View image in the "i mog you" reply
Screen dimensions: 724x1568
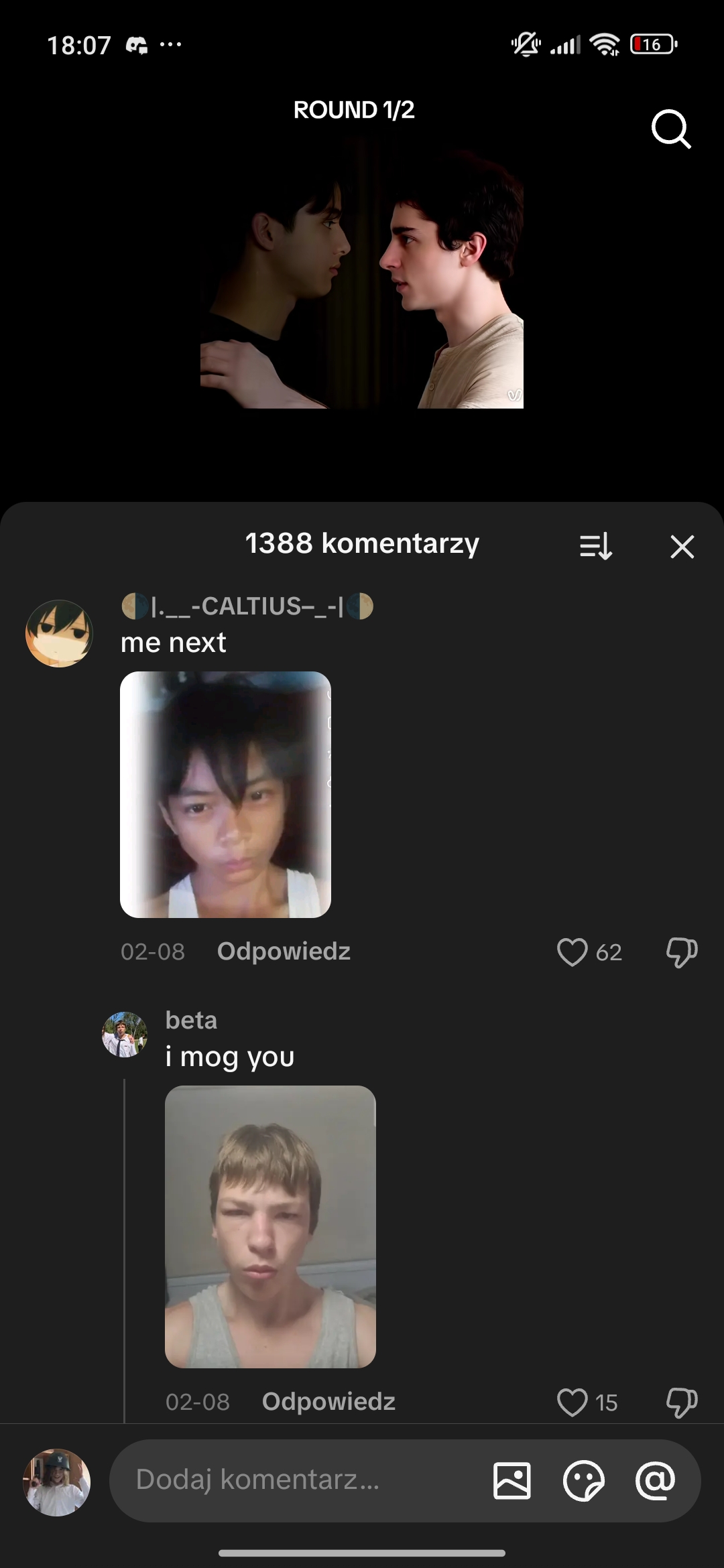tap(270, 1226)
